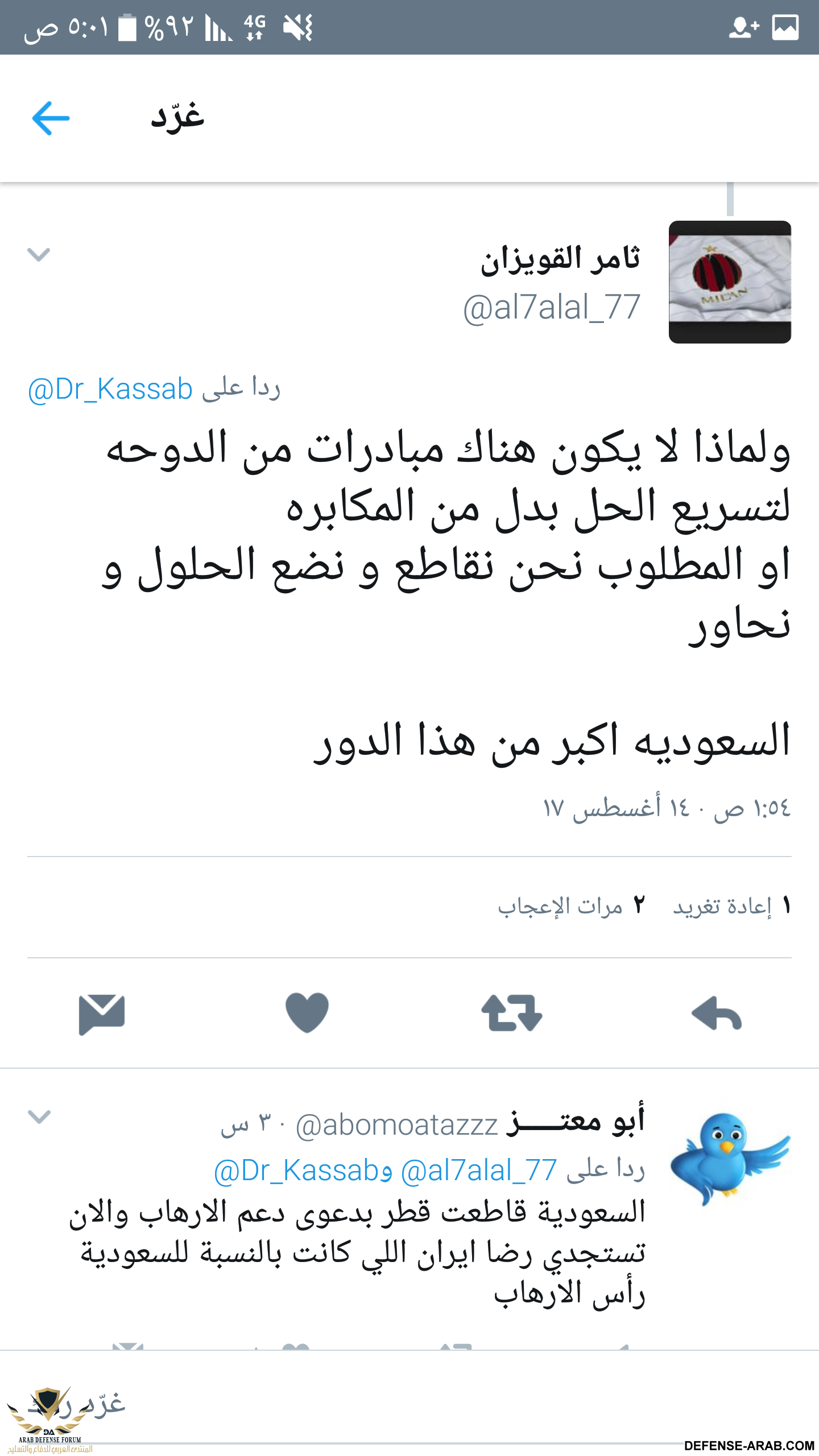Open the @Dr_Kassab mention in the main tweet
The width and height of the screenshot is (819, 1456).
[x=110, y=390]
